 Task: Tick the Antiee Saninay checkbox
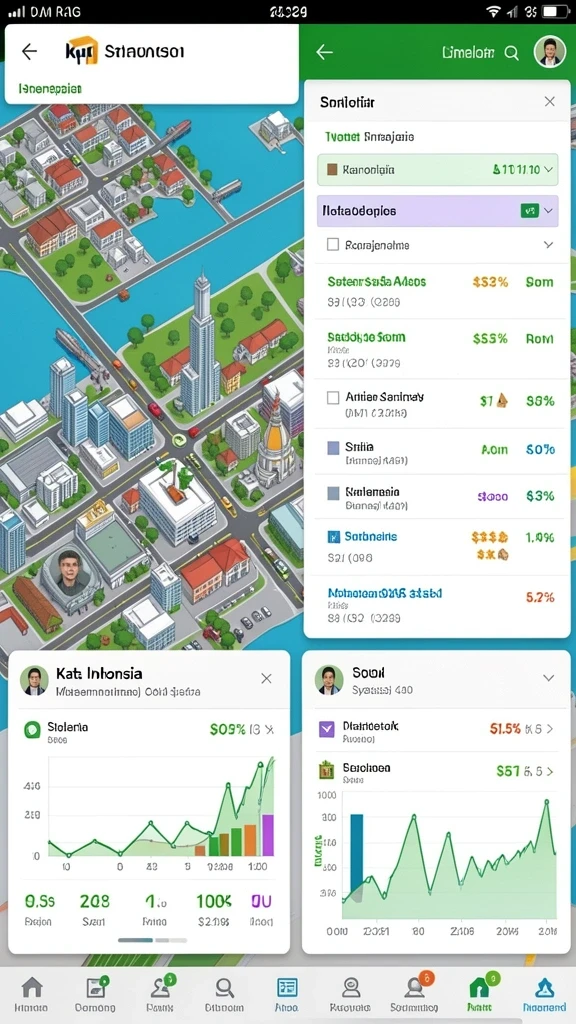(x=333, y=397)
